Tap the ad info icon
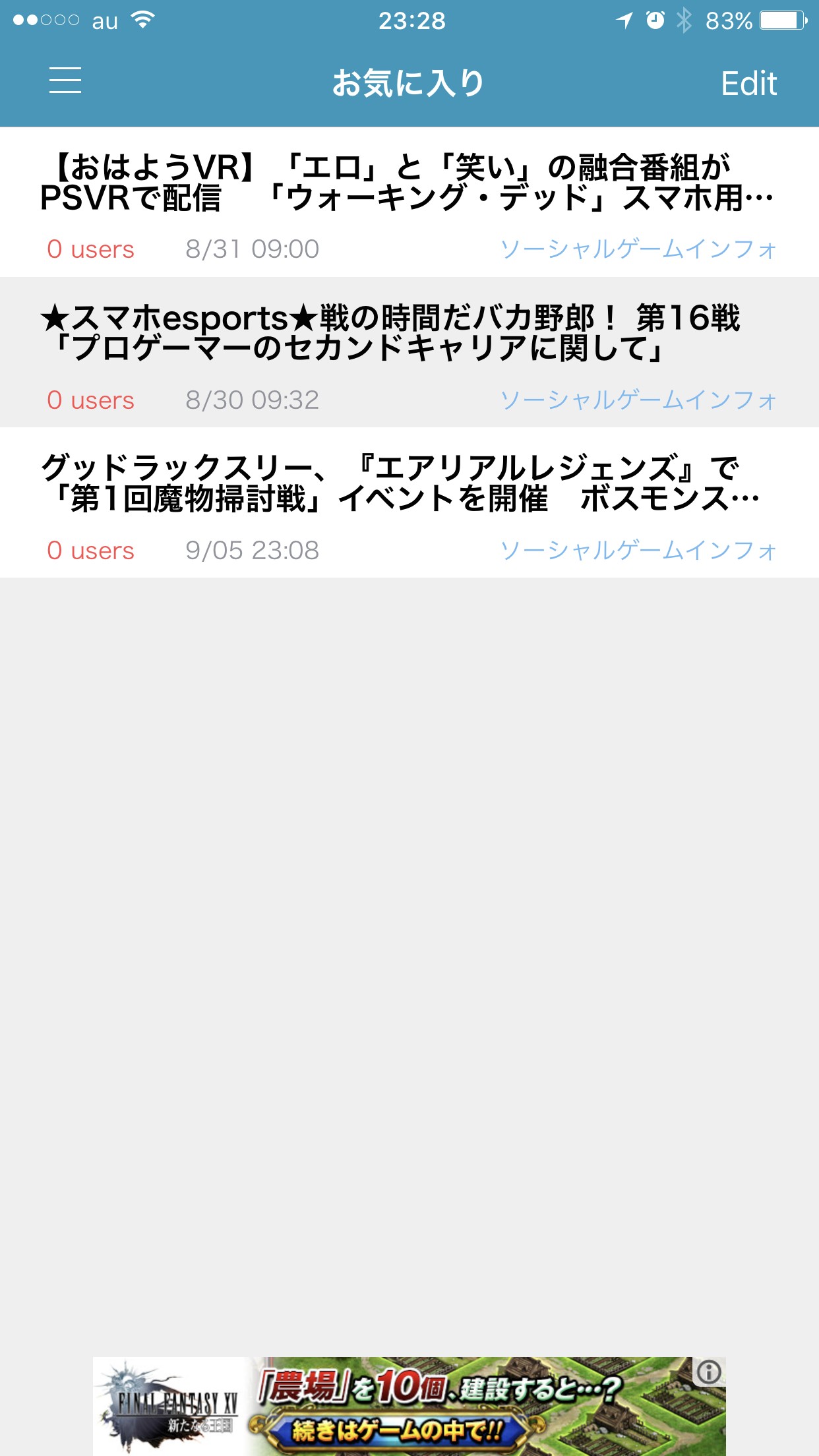819x1456 pixels. pyautogui.click(x=709, y=1372)
